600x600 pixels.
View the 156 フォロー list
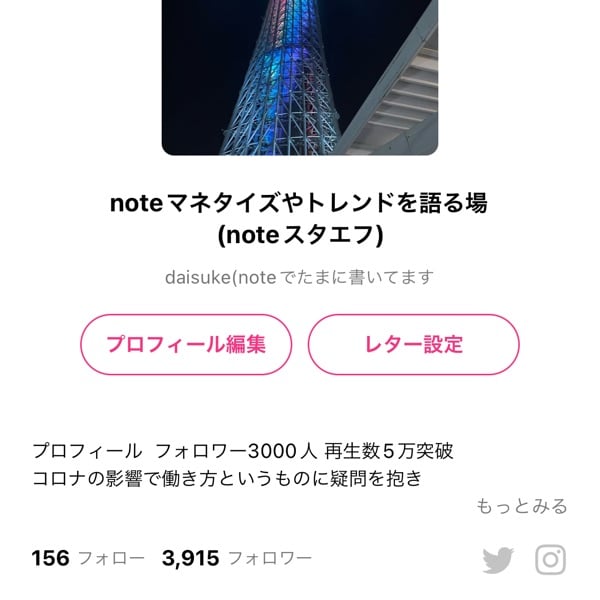click(x=88, y=558)
